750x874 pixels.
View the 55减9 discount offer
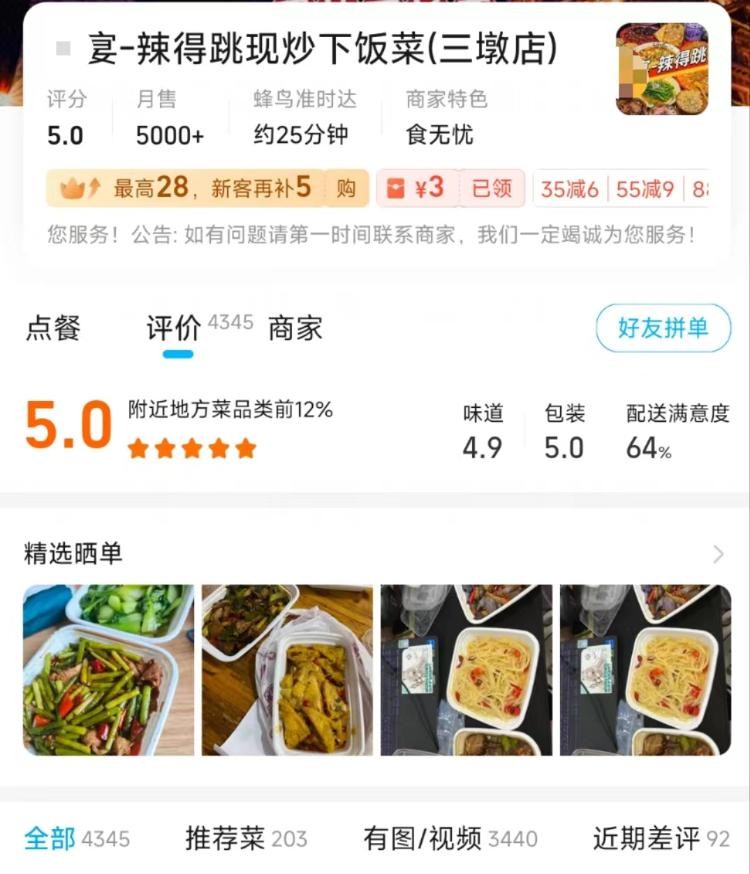click(645, 188)
